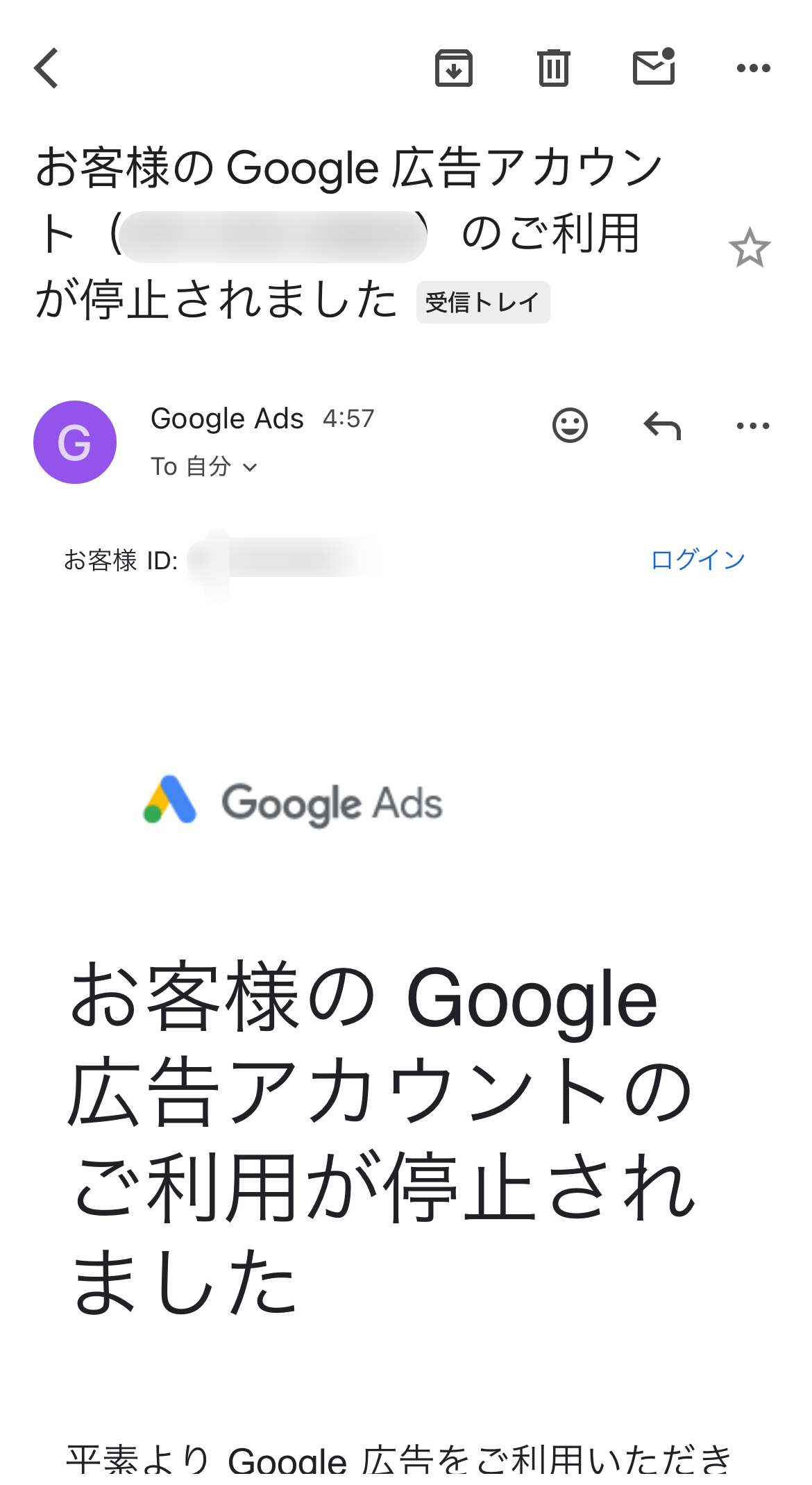812x1485 pixels.
Task: Go back to the inbox
Action: click(46, 68)
